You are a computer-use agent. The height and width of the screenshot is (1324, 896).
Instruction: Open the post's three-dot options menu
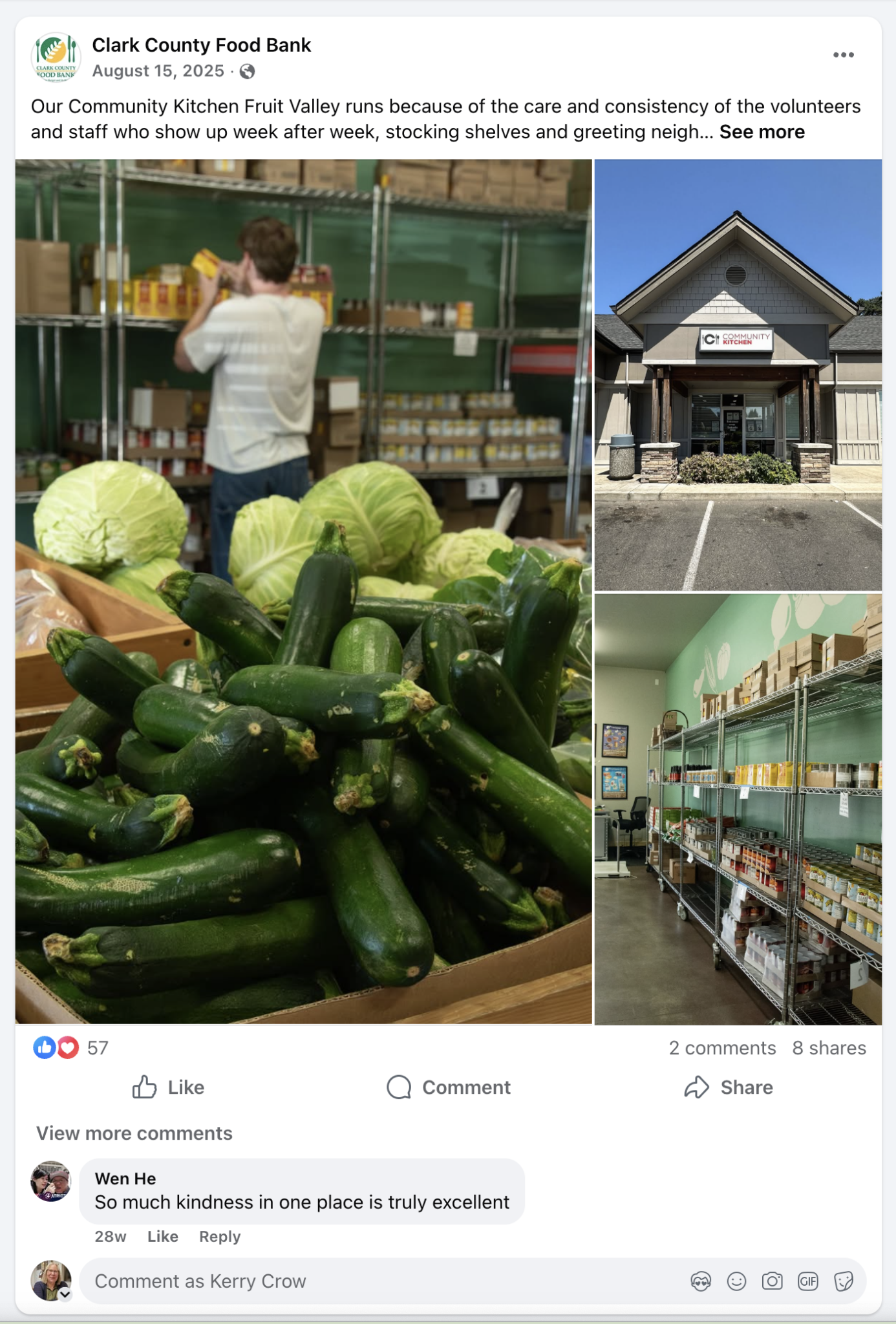(843, 55)
